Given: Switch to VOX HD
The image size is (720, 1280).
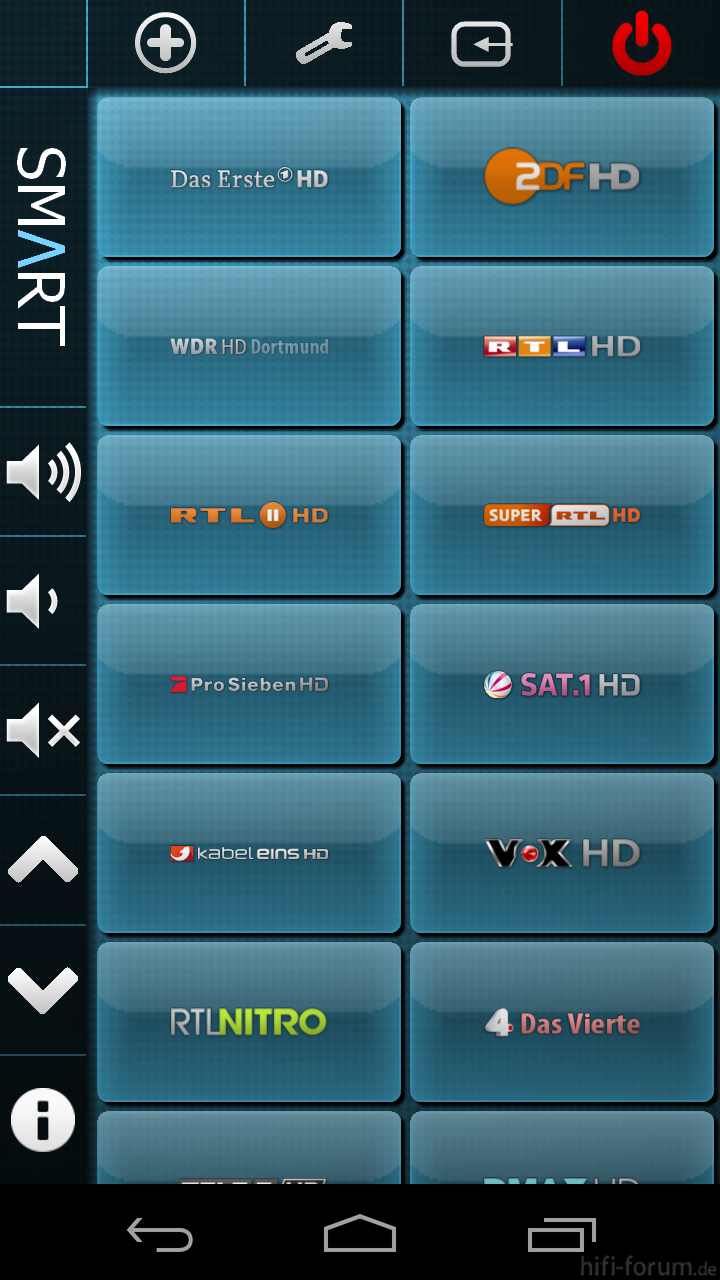Looking at the screenshot, I should pos(562,853).
